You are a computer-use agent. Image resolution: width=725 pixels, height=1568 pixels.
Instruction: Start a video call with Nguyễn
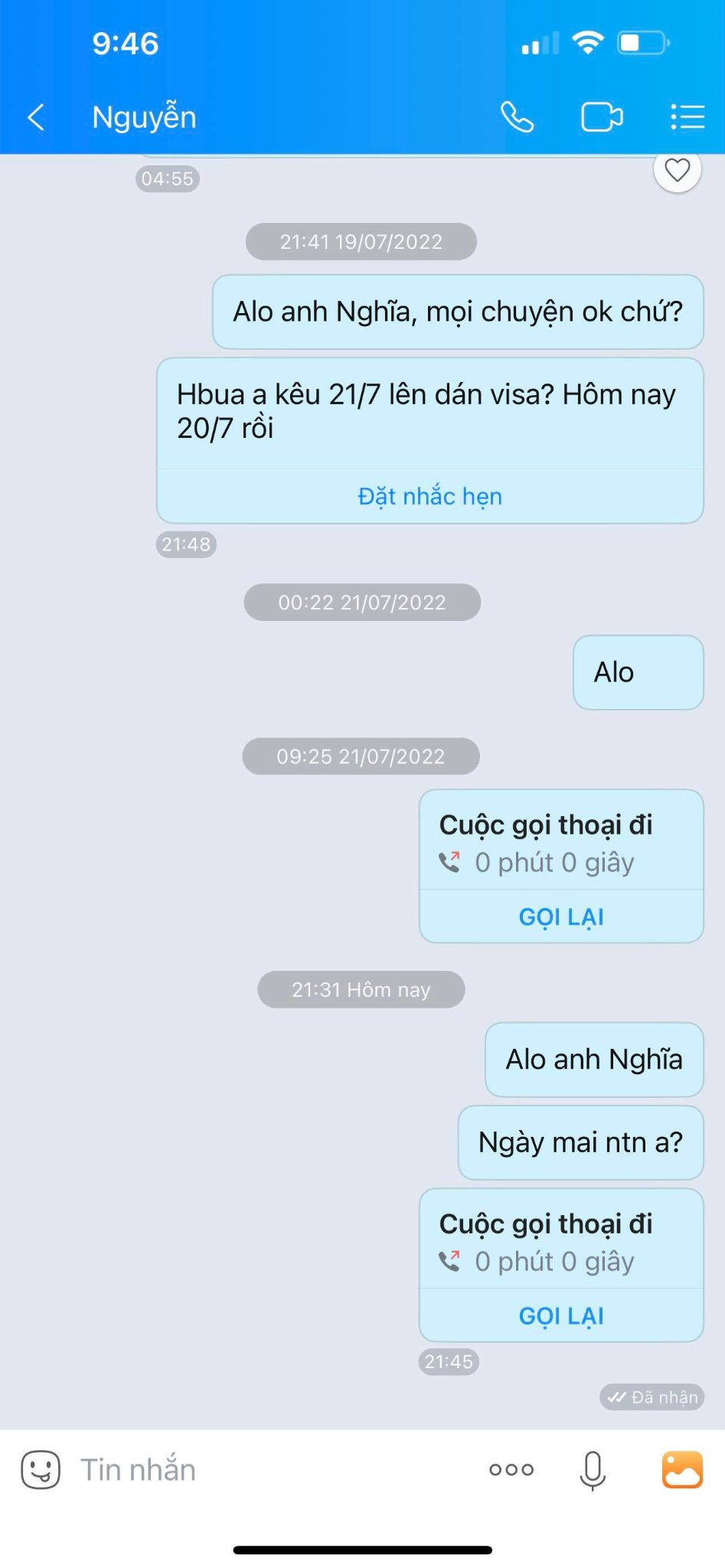coord(602,117)
